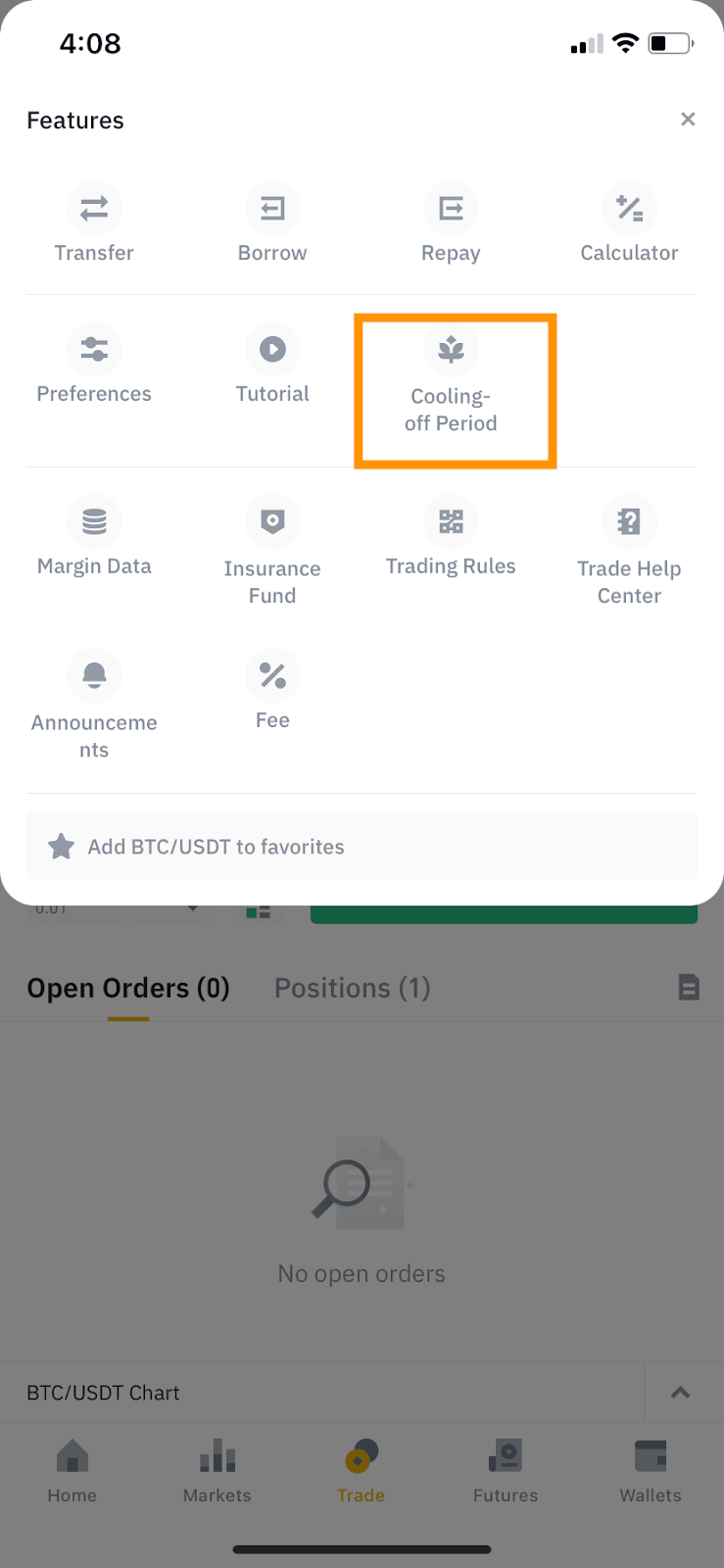Select the Borrow option
The image size is (724, 1568).
pos(272,223)
